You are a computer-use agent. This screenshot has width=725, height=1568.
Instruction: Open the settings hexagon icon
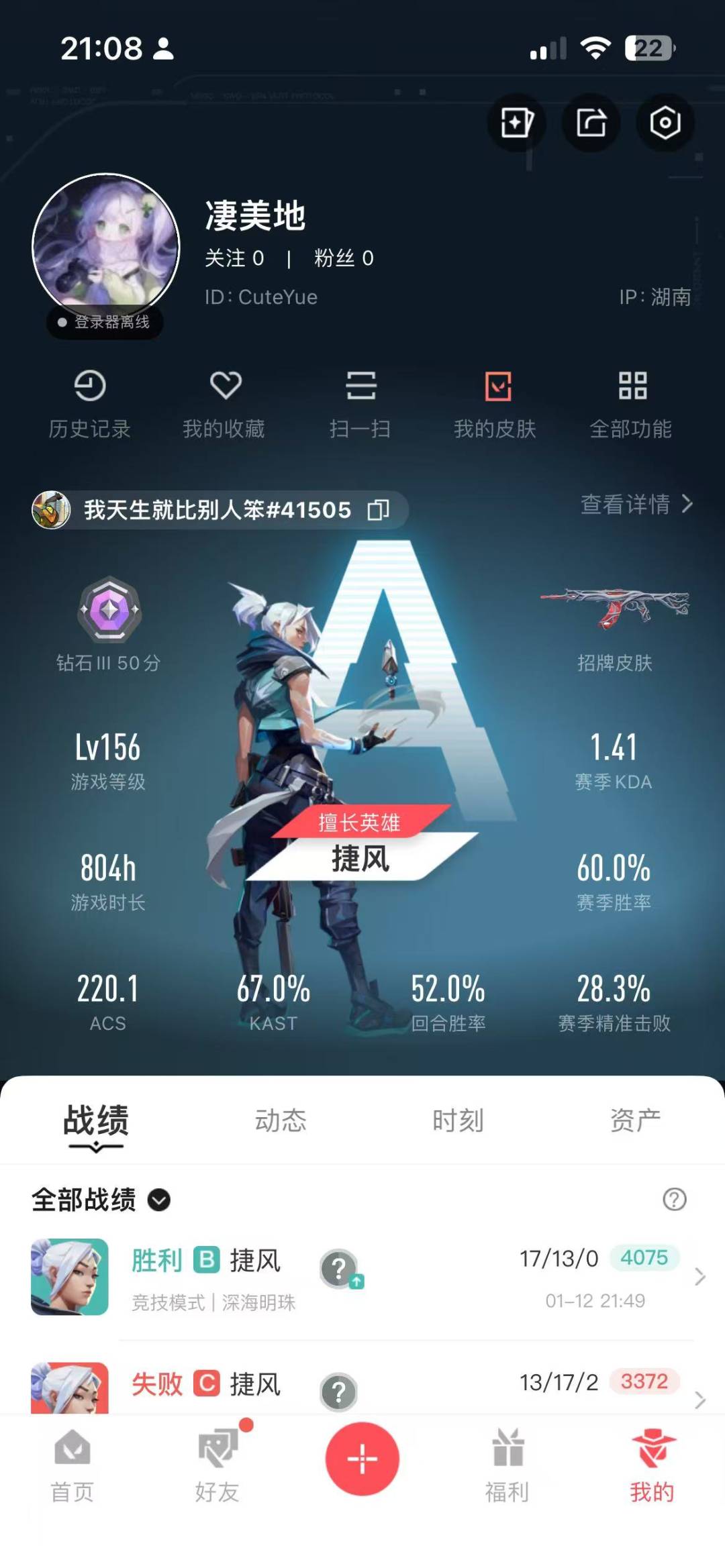point(665,123)
